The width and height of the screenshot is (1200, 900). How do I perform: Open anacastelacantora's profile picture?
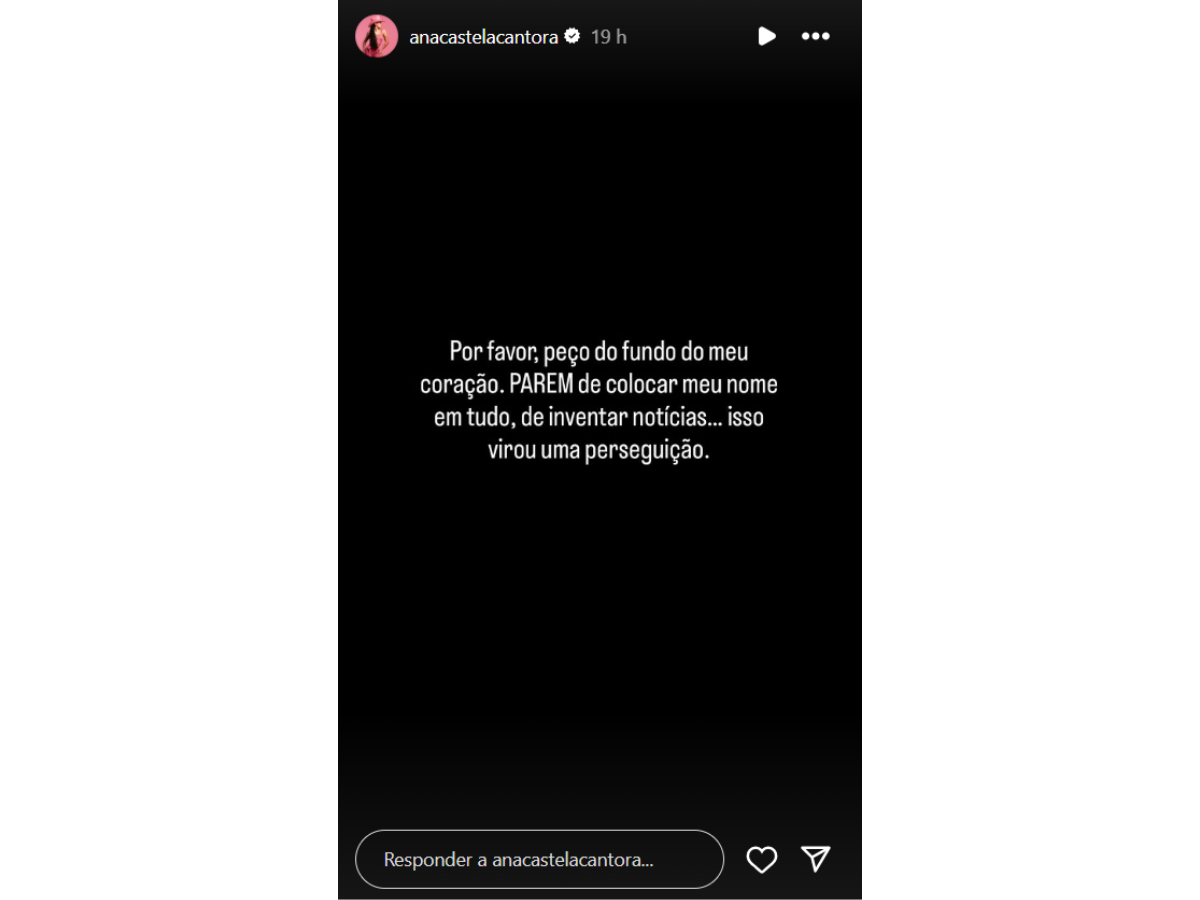[x=377, y=36]
